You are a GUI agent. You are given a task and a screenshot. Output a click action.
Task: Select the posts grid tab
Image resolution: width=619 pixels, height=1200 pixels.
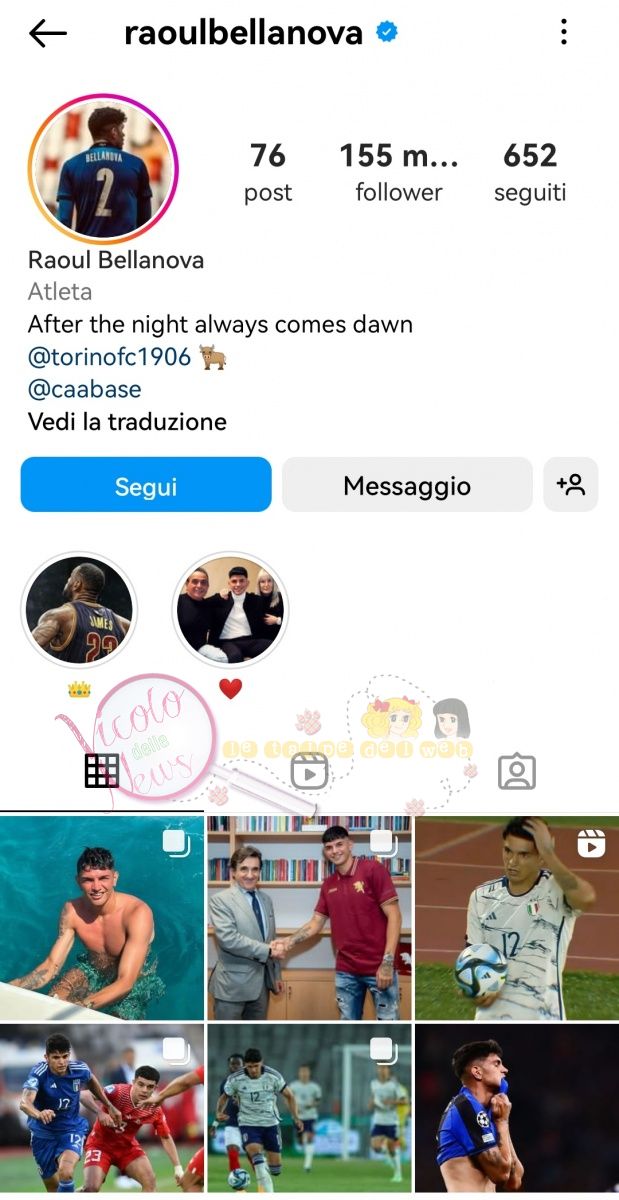(102, 771)
